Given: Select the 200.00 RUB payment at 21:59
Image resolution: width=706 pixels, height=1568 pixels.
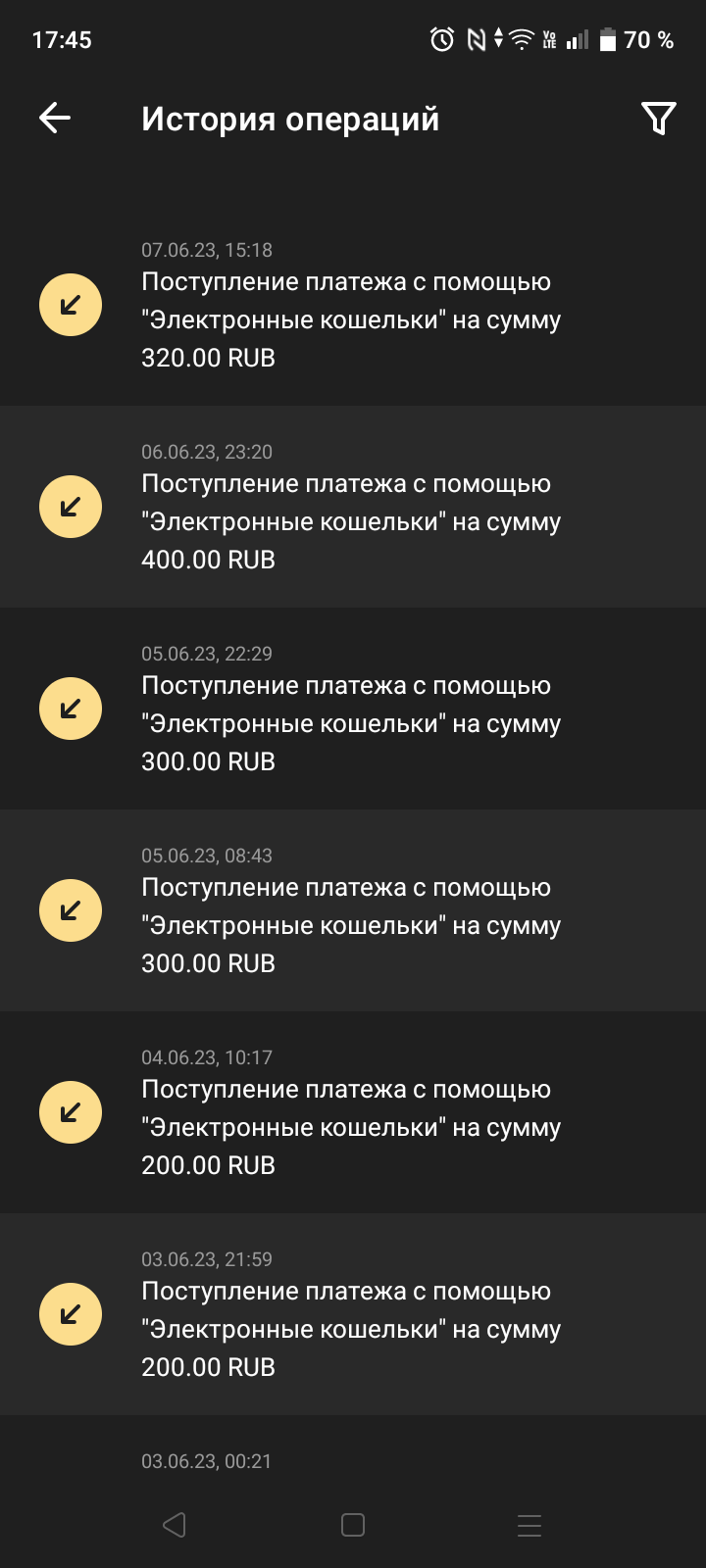Looking at the screenshot, I should pos(353,1314).
